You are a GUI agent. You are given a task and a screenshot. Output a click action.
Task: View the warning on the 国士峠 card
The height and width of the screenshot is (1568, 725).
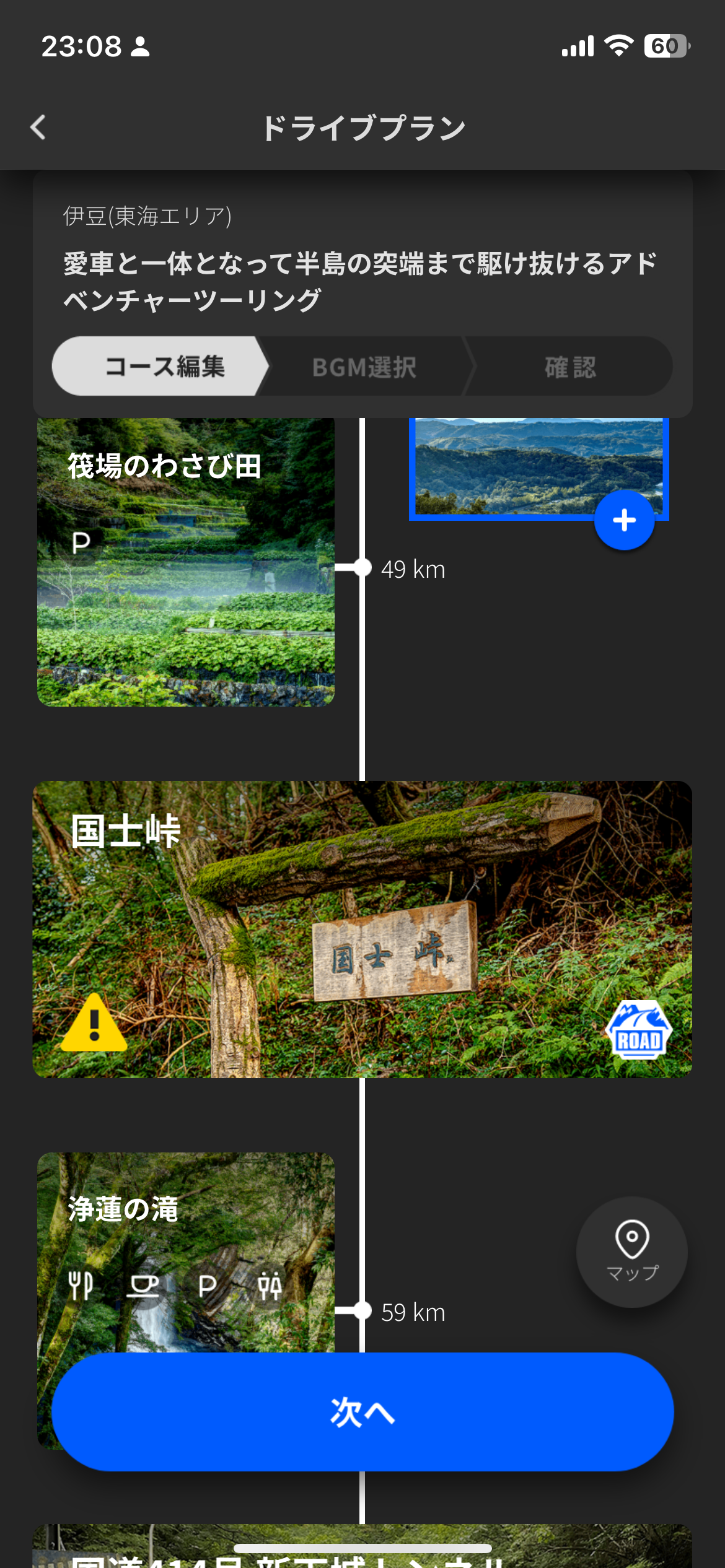tap(94, 1023)
